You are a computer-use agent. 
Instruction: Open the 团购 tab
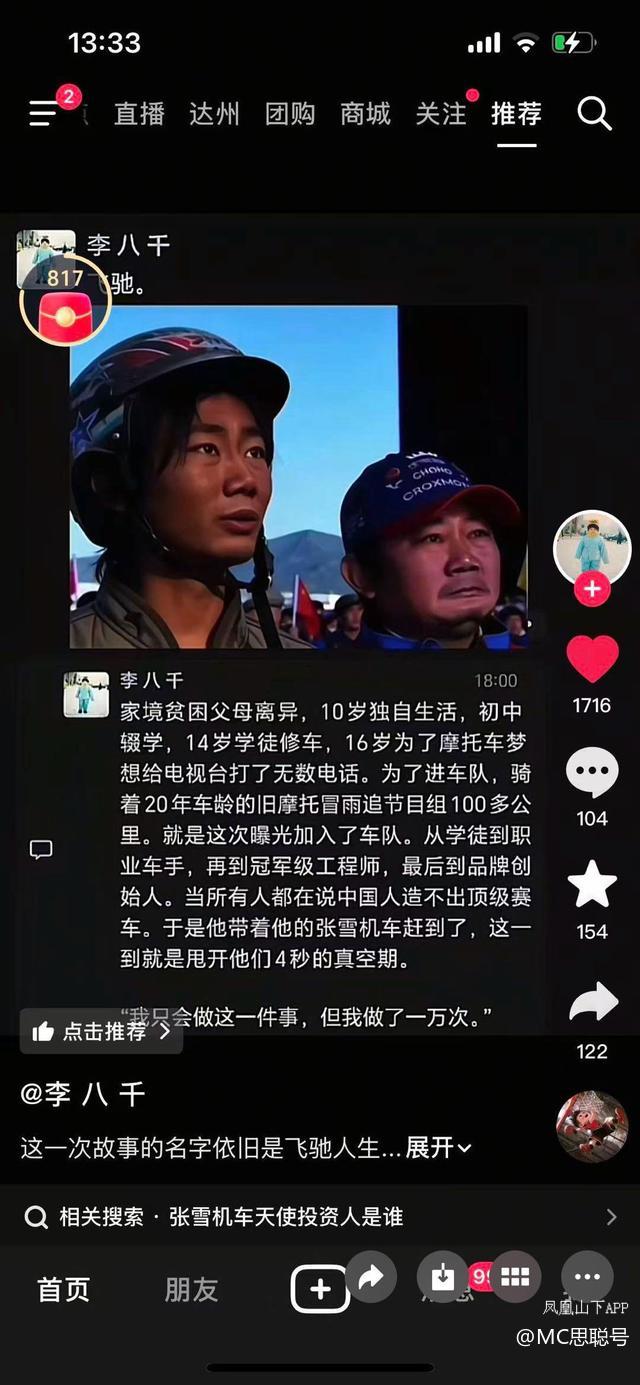coord(290,114)
